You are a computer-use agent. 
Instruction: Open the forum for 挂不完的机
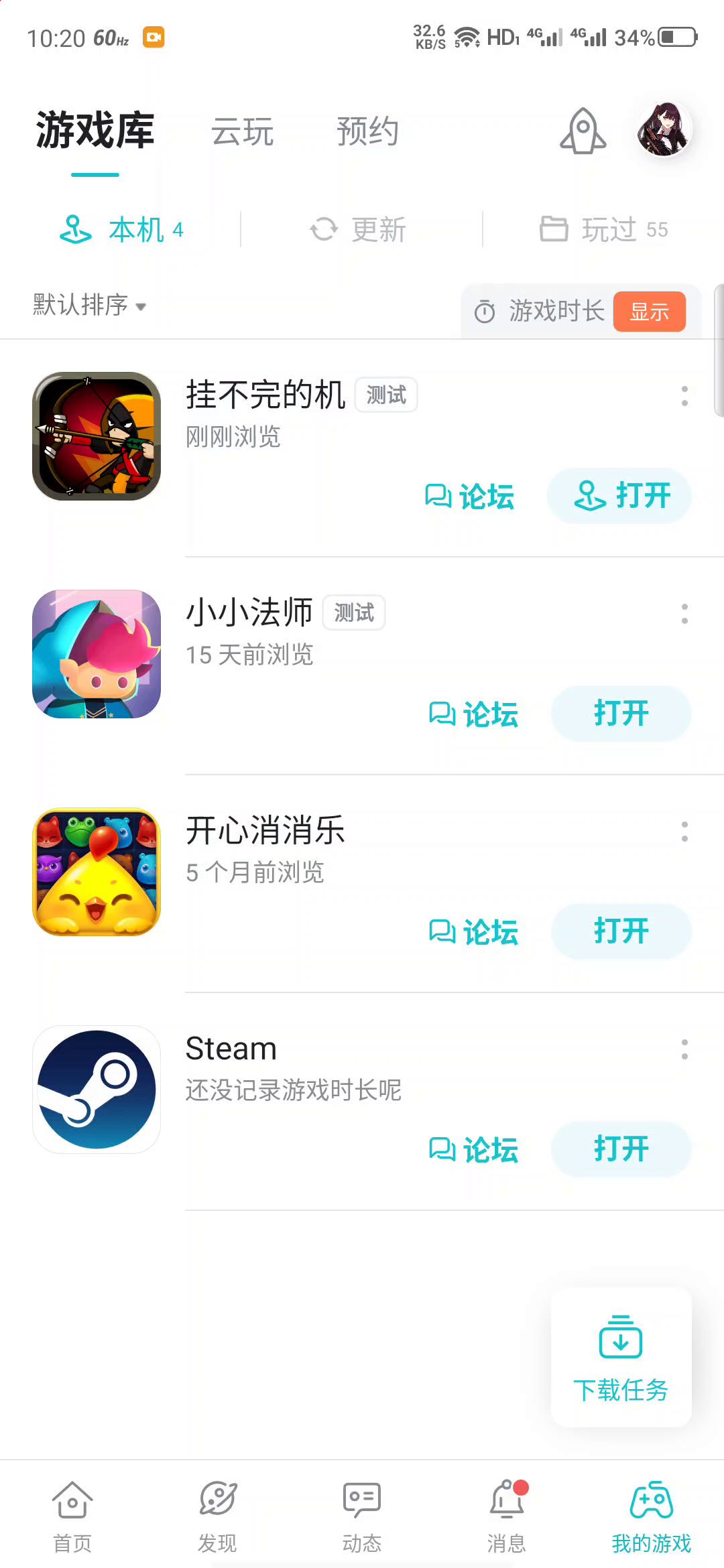coord(470,497)
